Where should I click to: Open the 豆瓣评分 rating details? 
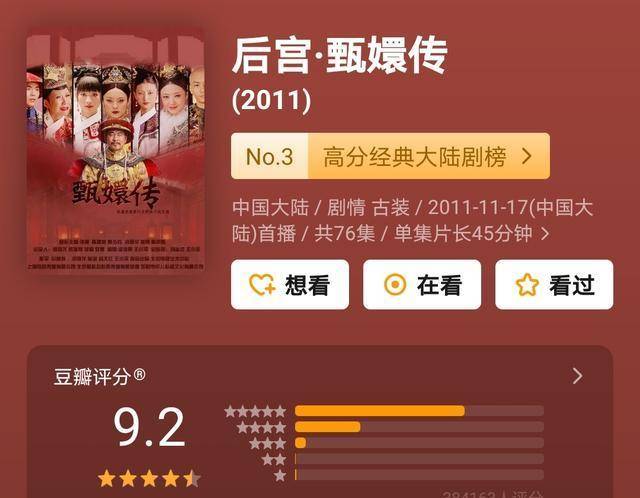(x=577, y=376)
